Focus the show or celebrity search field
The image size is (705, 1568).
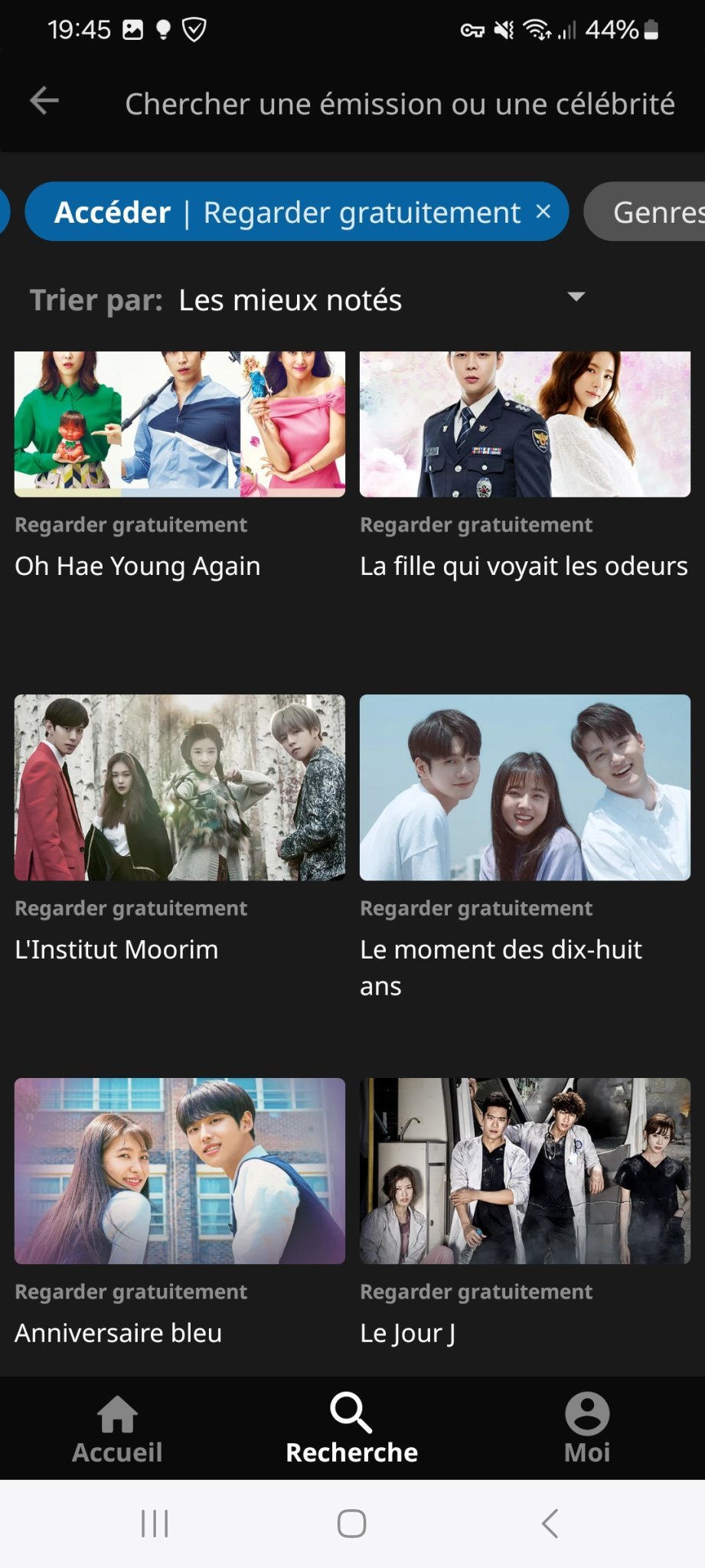399,104
